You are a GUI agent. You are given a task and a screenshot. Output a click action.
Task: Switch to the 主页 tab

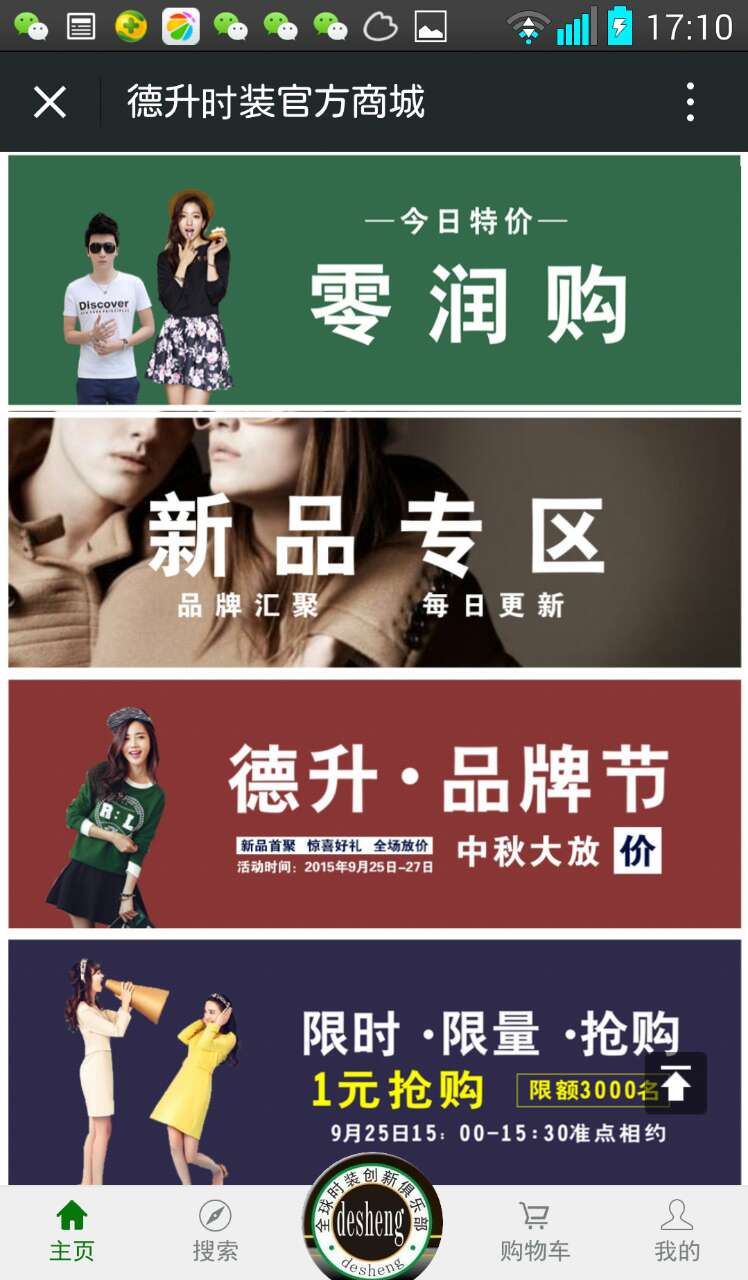72,1232
